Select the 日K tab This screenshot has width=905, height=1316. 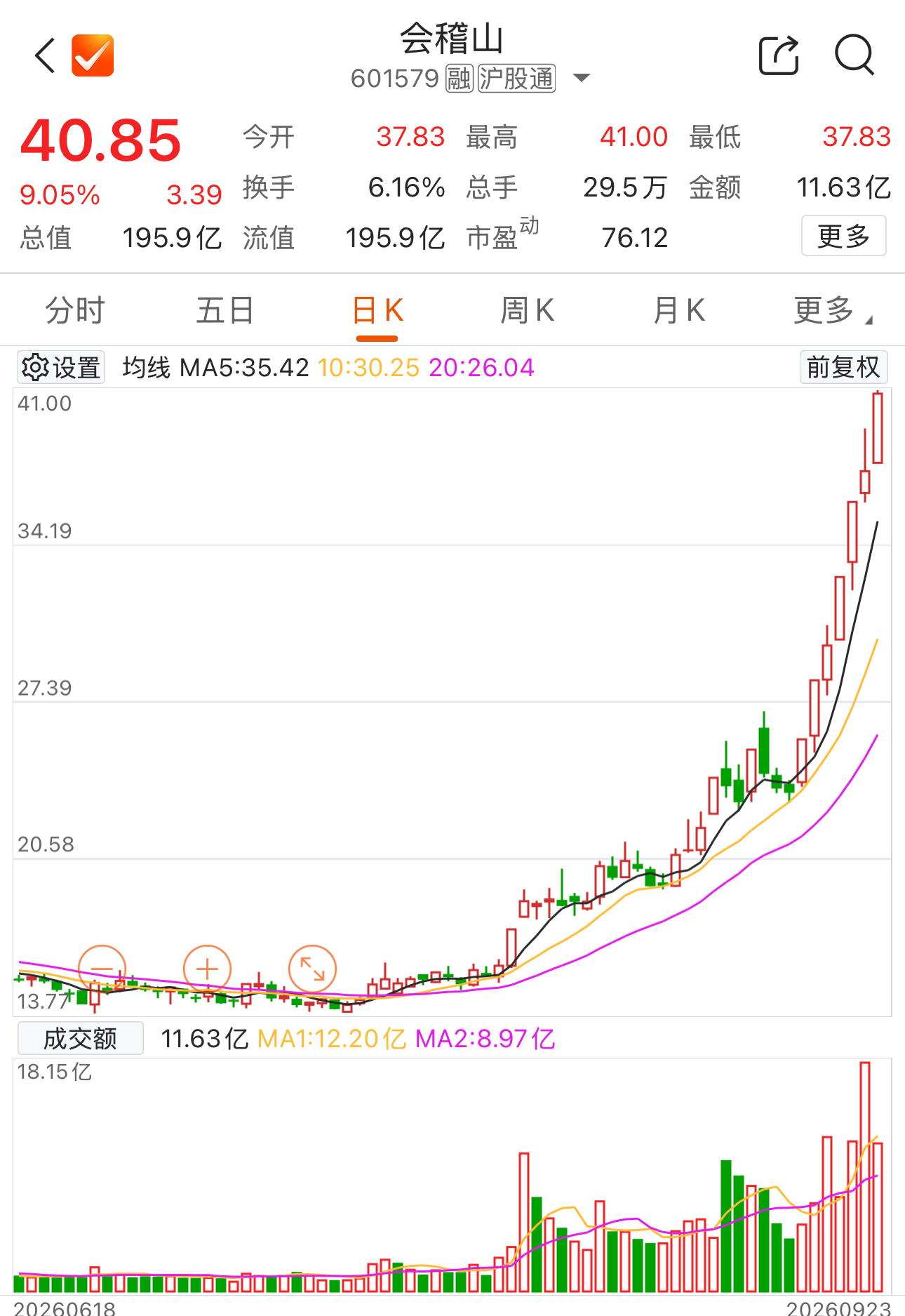point(377,310)
